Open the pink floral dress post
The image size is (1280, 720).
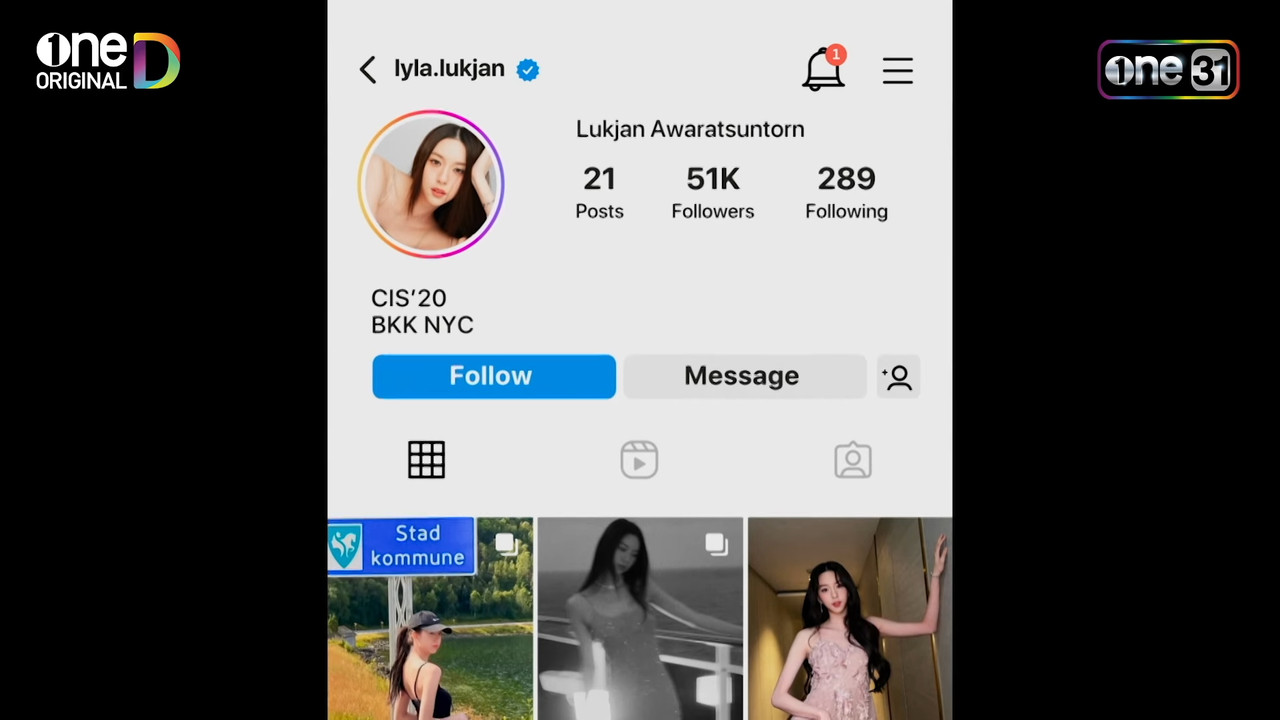[850, 620]
